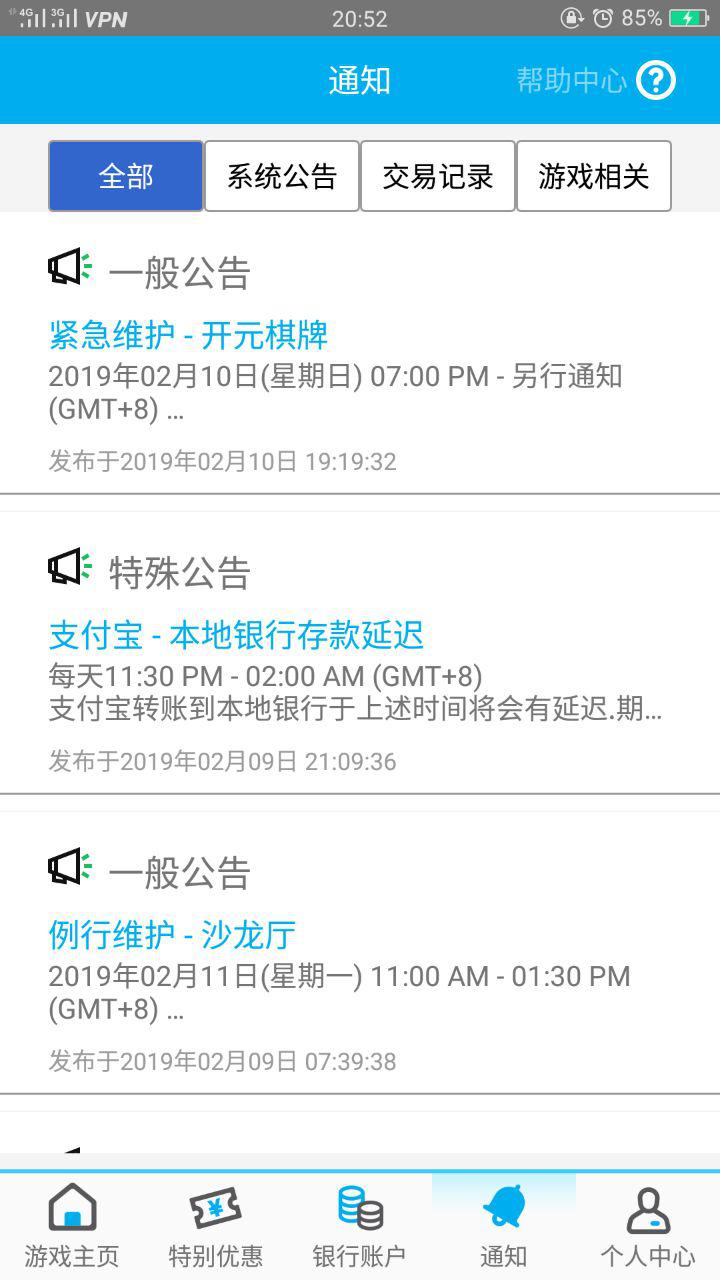Select the 全部 filter tab
Viewport: 720px width, 1280px height.
(x=126, y=176)
